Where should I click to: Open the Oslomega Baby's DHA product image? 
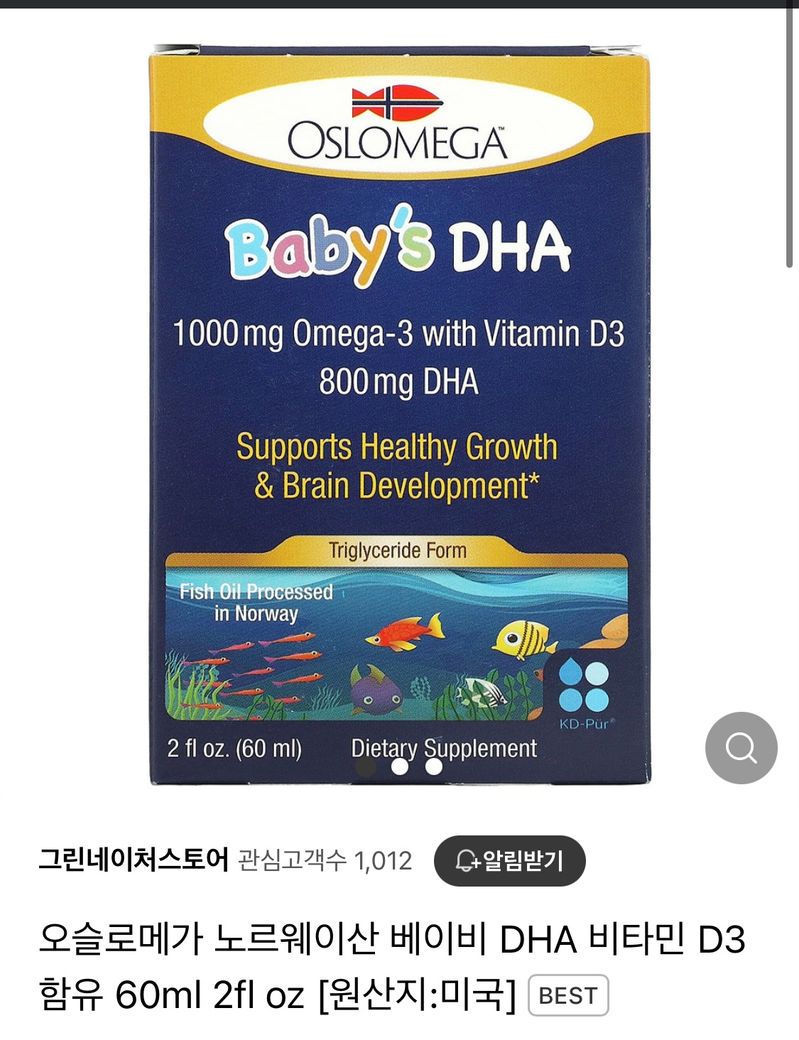[x=400, y=410]
